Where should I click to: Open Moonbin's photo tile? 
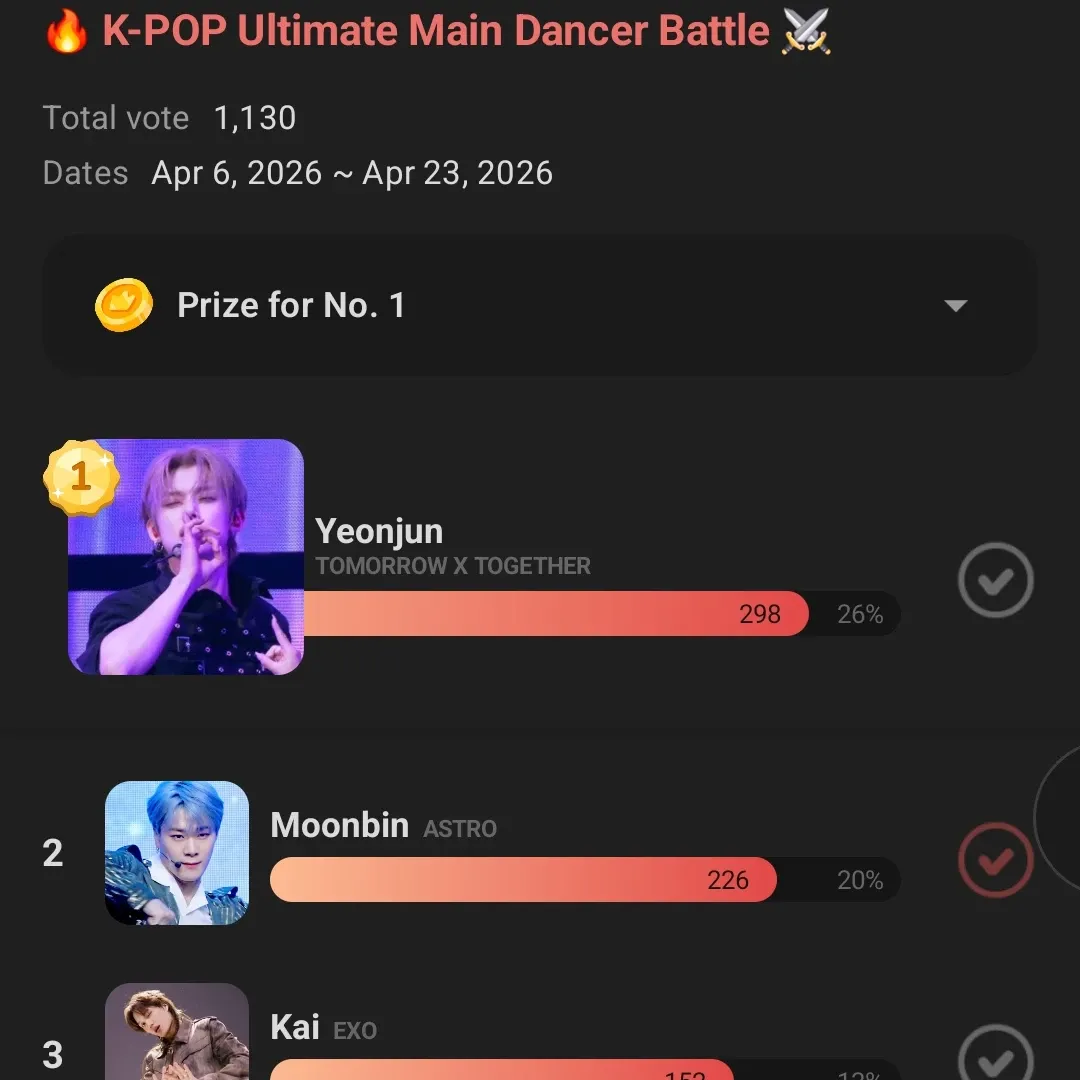(x=177, y=852)
